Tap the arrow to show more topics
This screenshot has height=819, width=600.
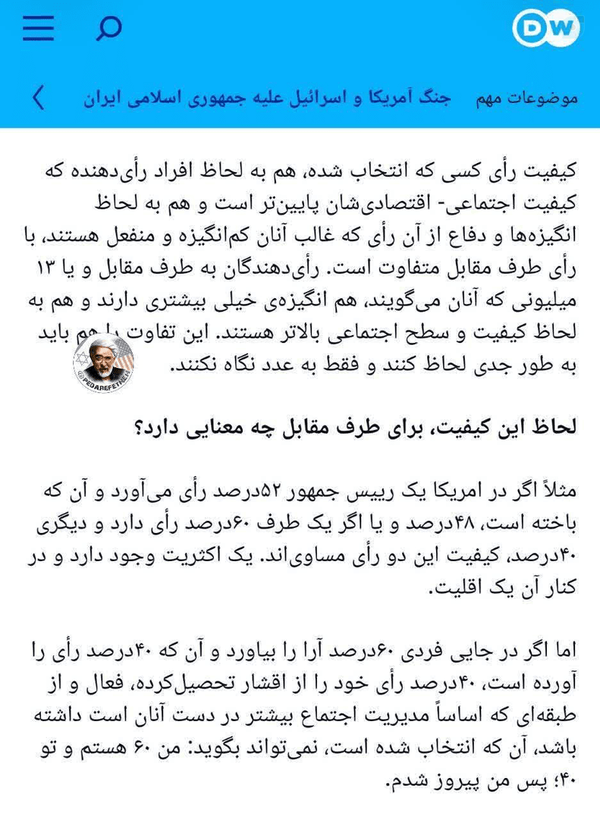tap(38, 98)
